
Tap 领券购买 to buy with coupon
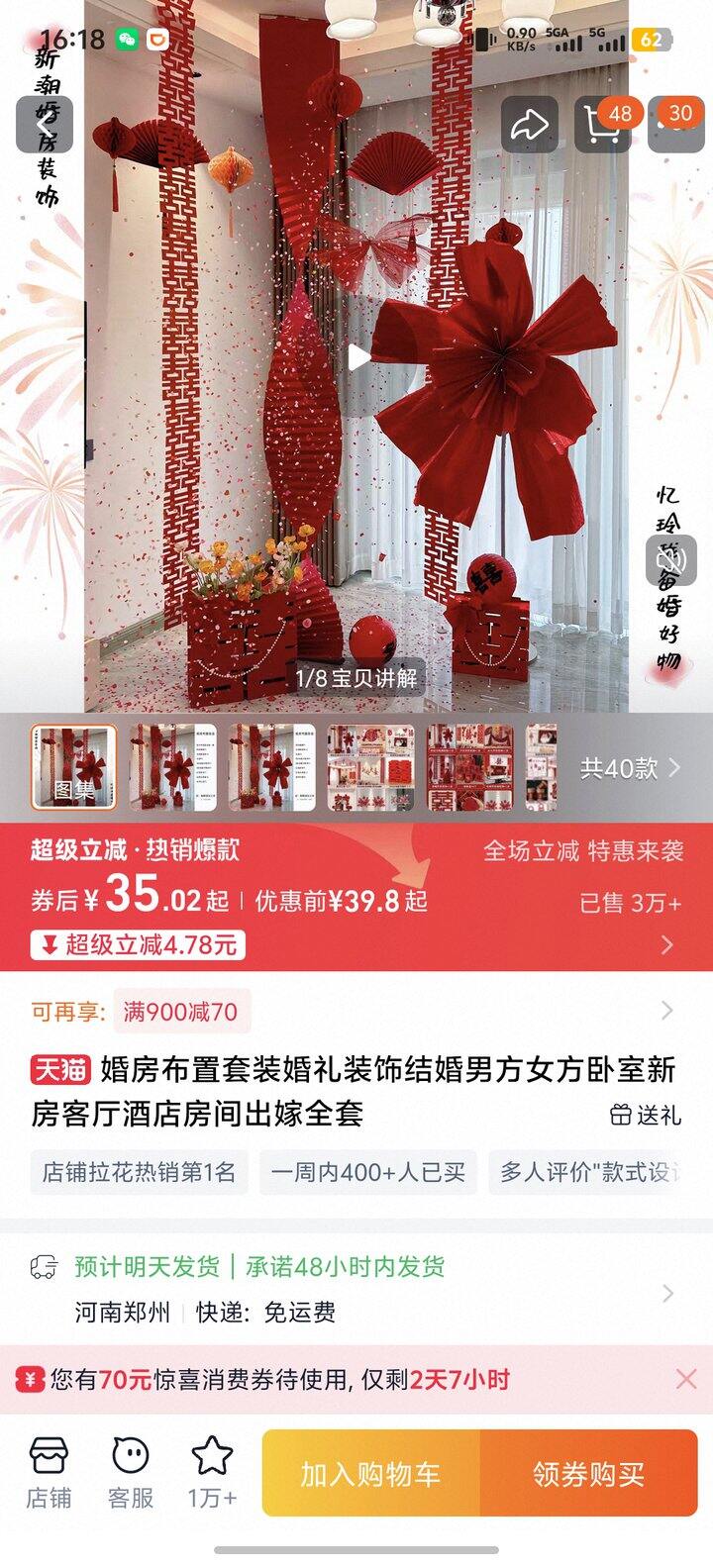coord(588,1474)
